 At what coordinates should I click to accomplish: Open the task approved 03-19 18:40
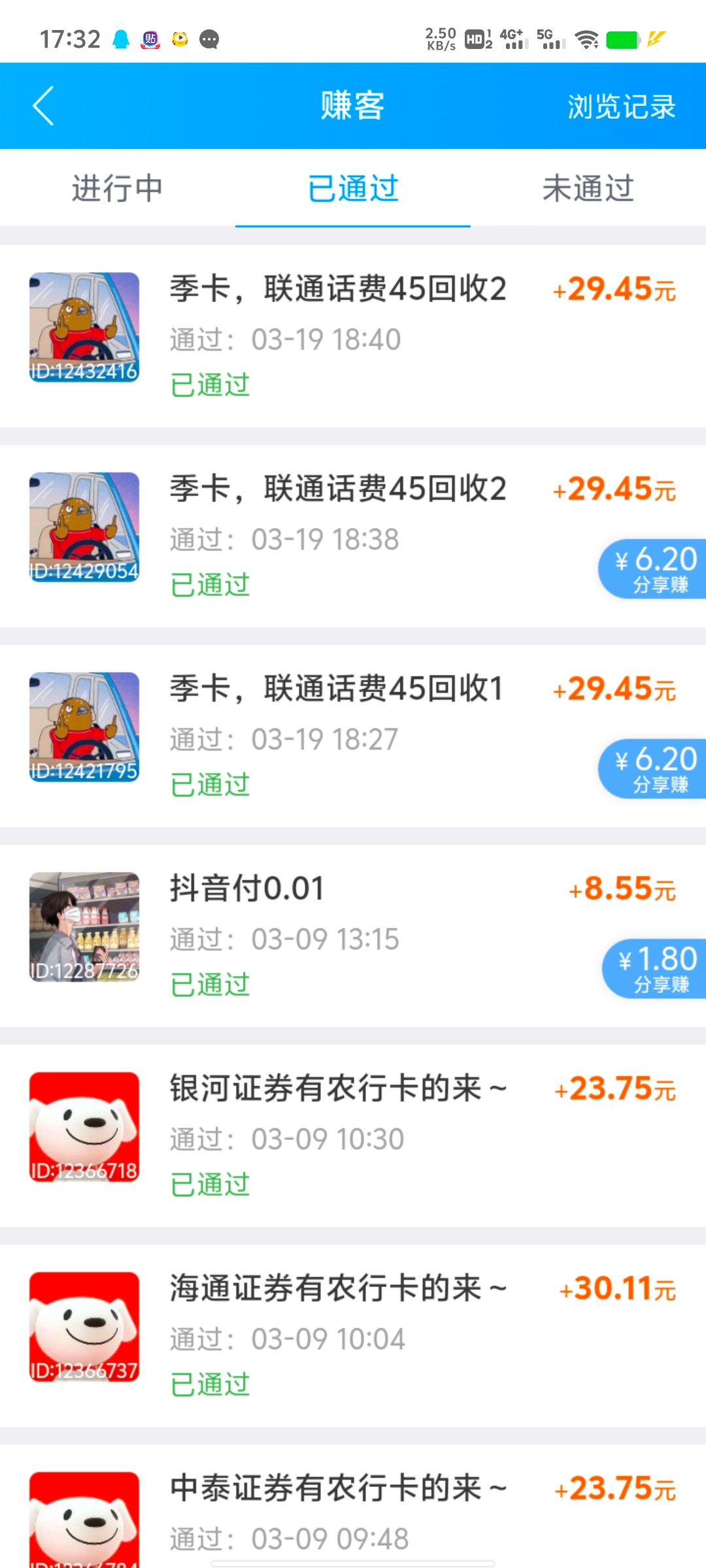(338, 289)
